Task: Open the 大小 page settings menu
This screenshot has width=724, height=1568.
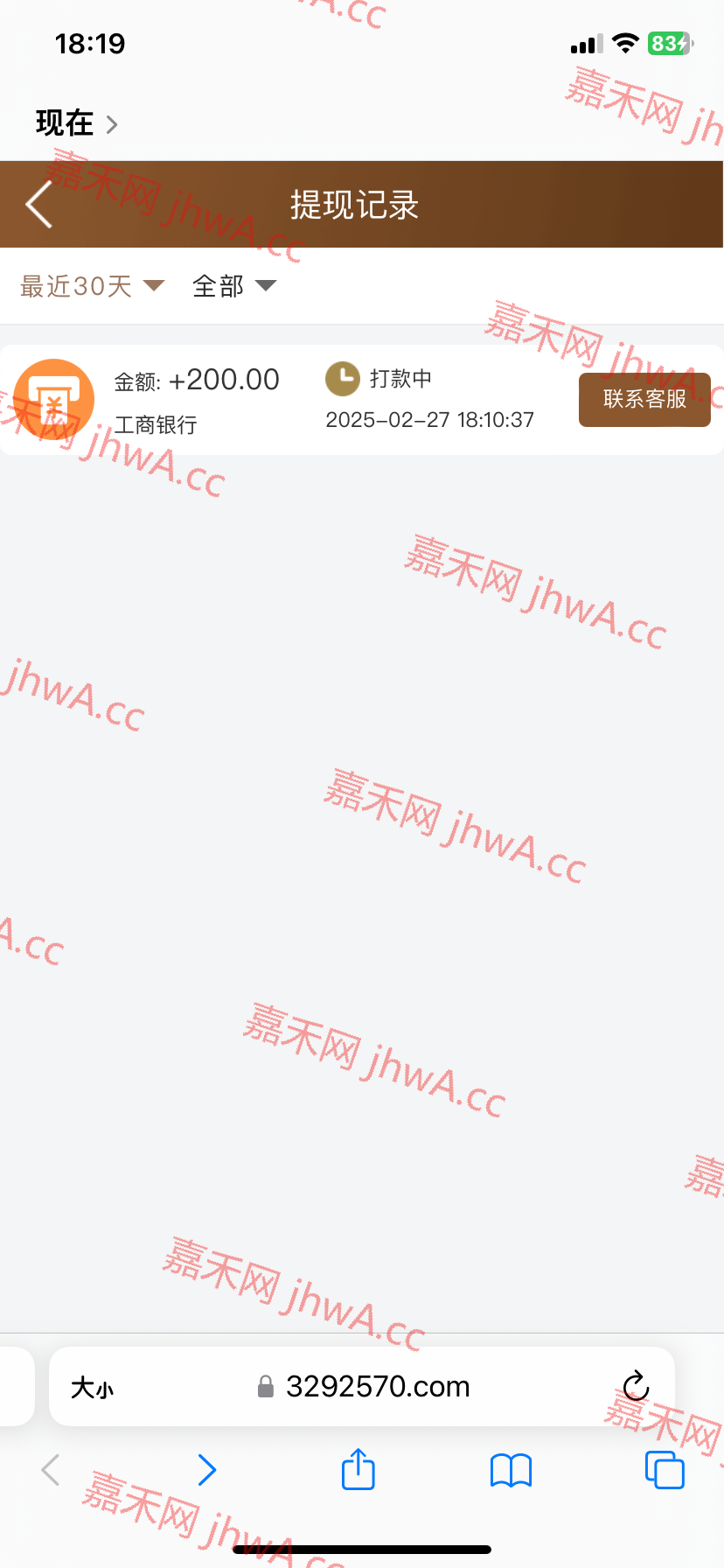Action: coord(92,1387)
